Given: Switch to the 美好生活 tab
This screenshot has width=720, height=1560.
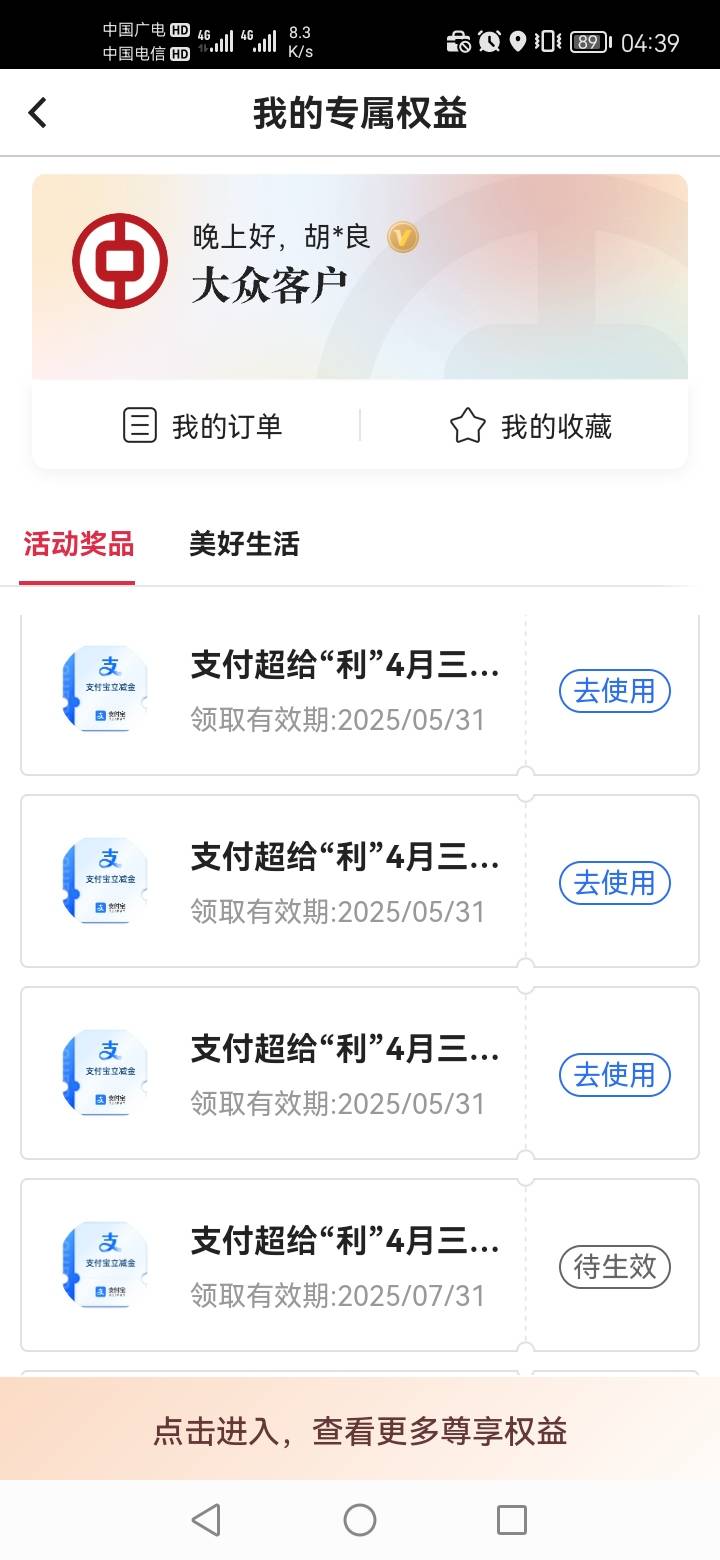Looking at the screenshot, I should [x=244, y=544].
